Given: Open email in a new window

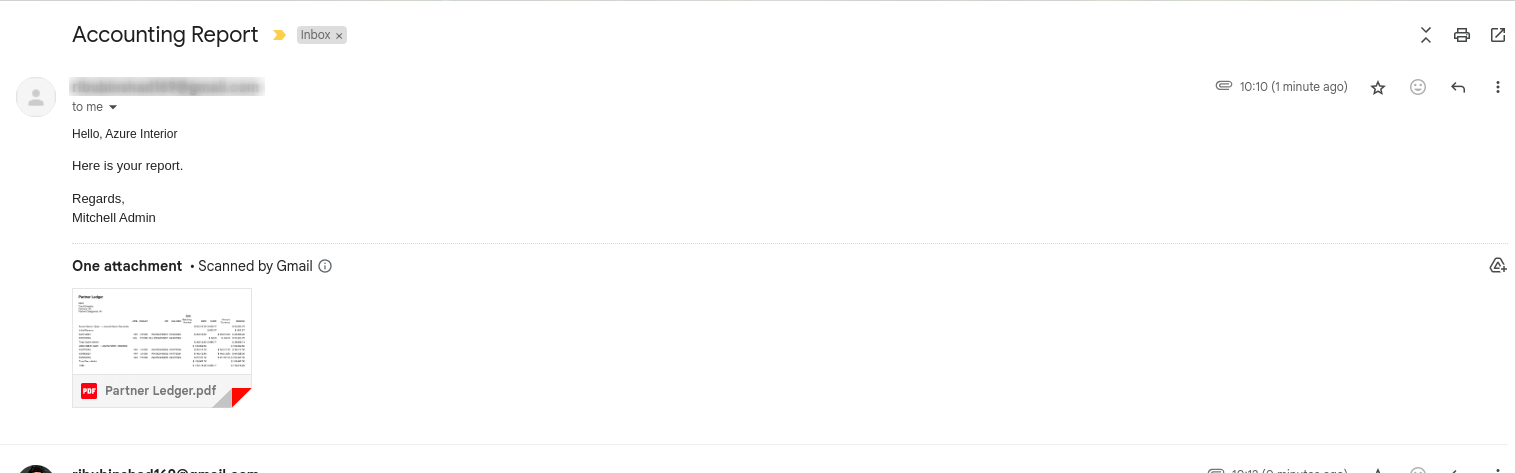Looking at the screenshot, I should click(x=1498, y=35).
